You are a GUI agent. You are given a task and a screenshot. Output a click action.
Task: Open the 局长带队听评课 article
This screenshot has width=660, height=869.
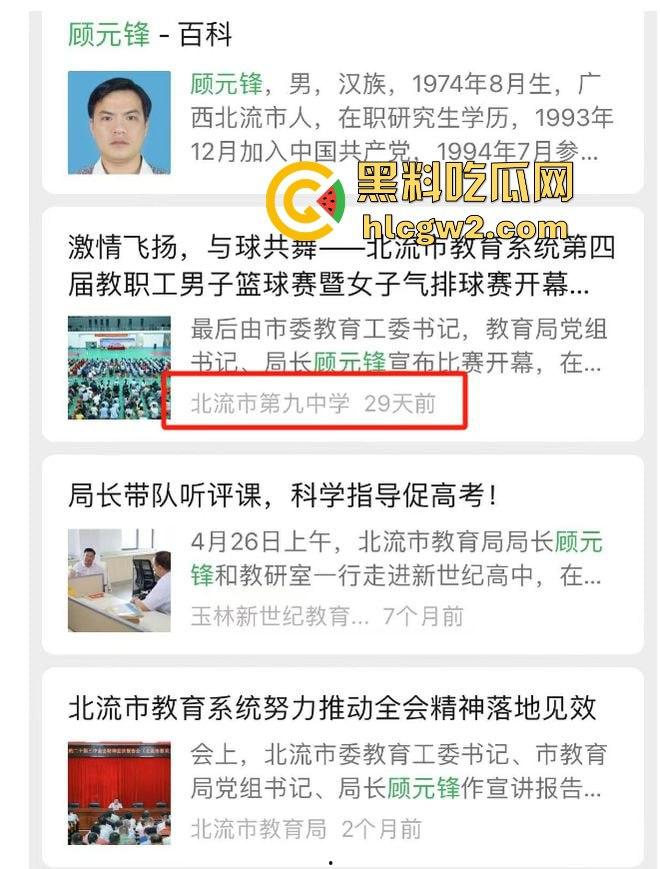click(x=283, y=494)
